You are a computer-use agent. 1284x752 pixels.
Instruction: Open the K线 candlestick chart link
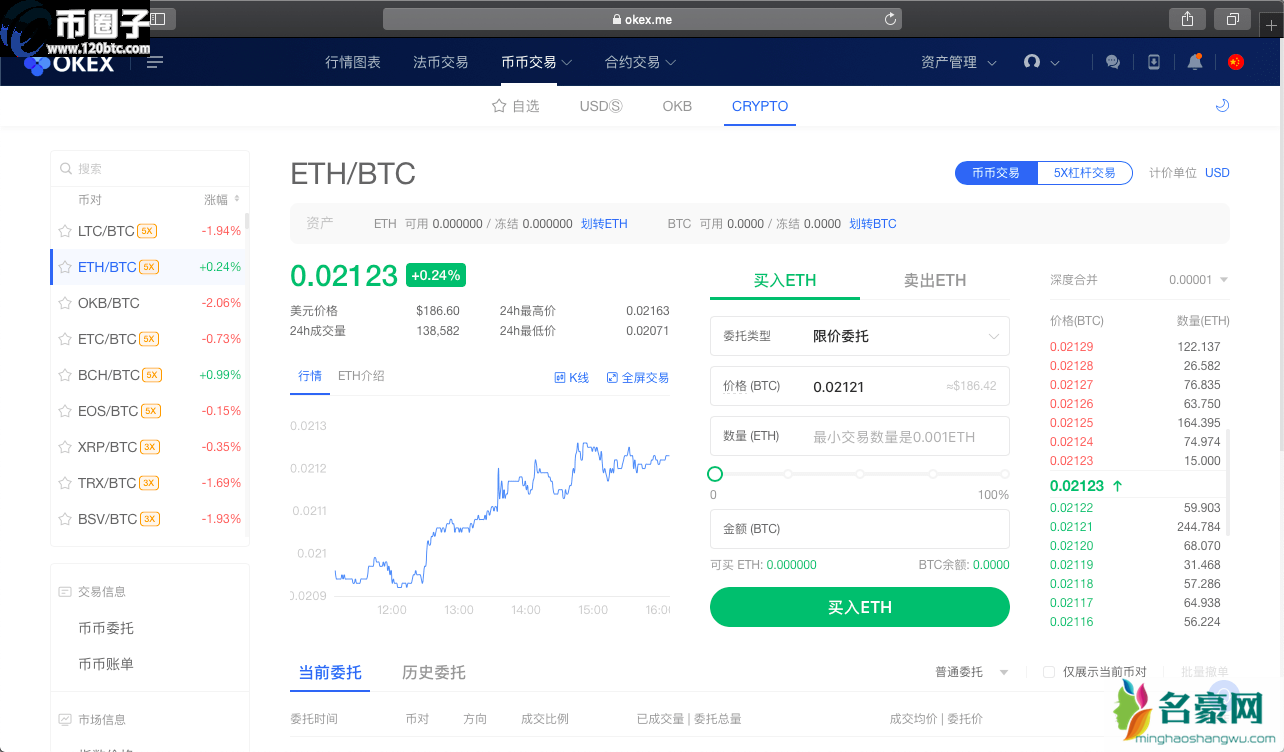(572, 378)
